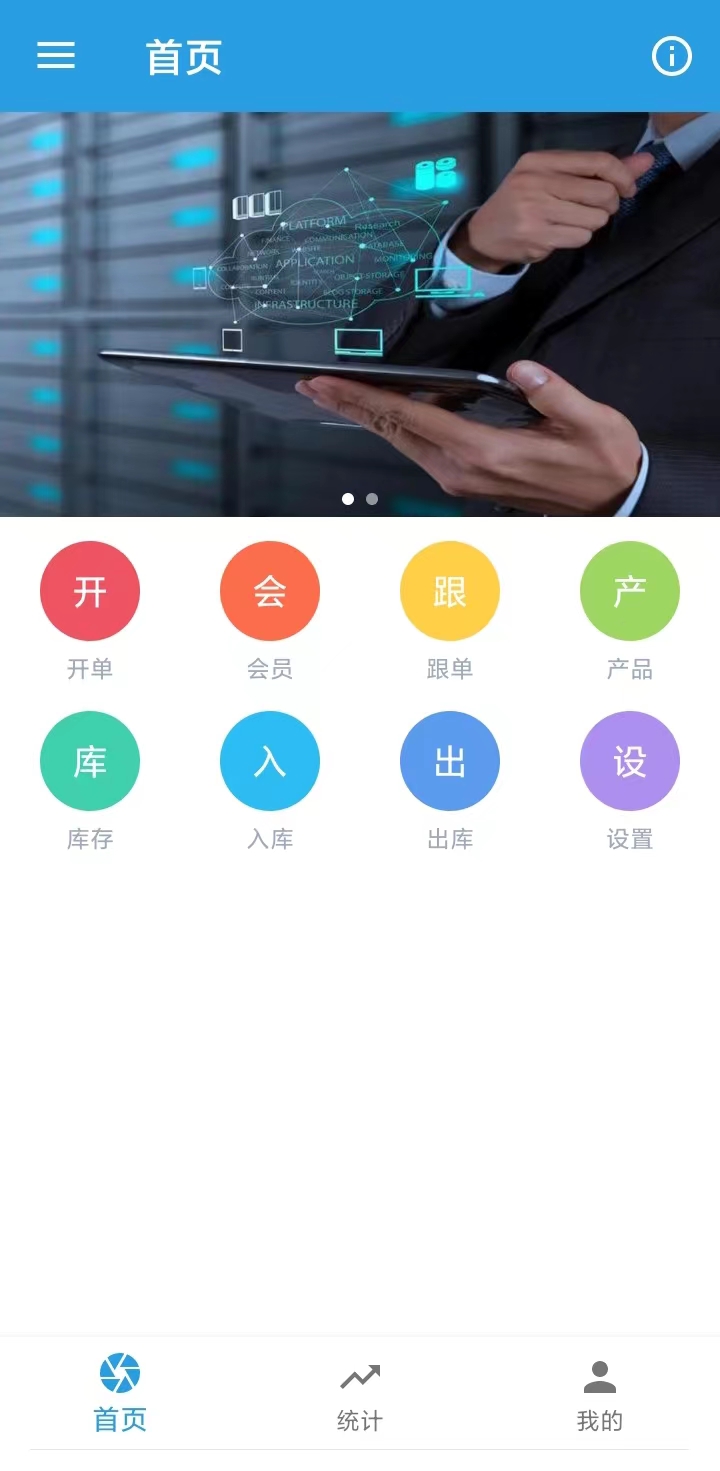This screenshot has height=1471, width=720.
Task: Switch to the 统计 statistics tab
Action: tap(360, 1394)
